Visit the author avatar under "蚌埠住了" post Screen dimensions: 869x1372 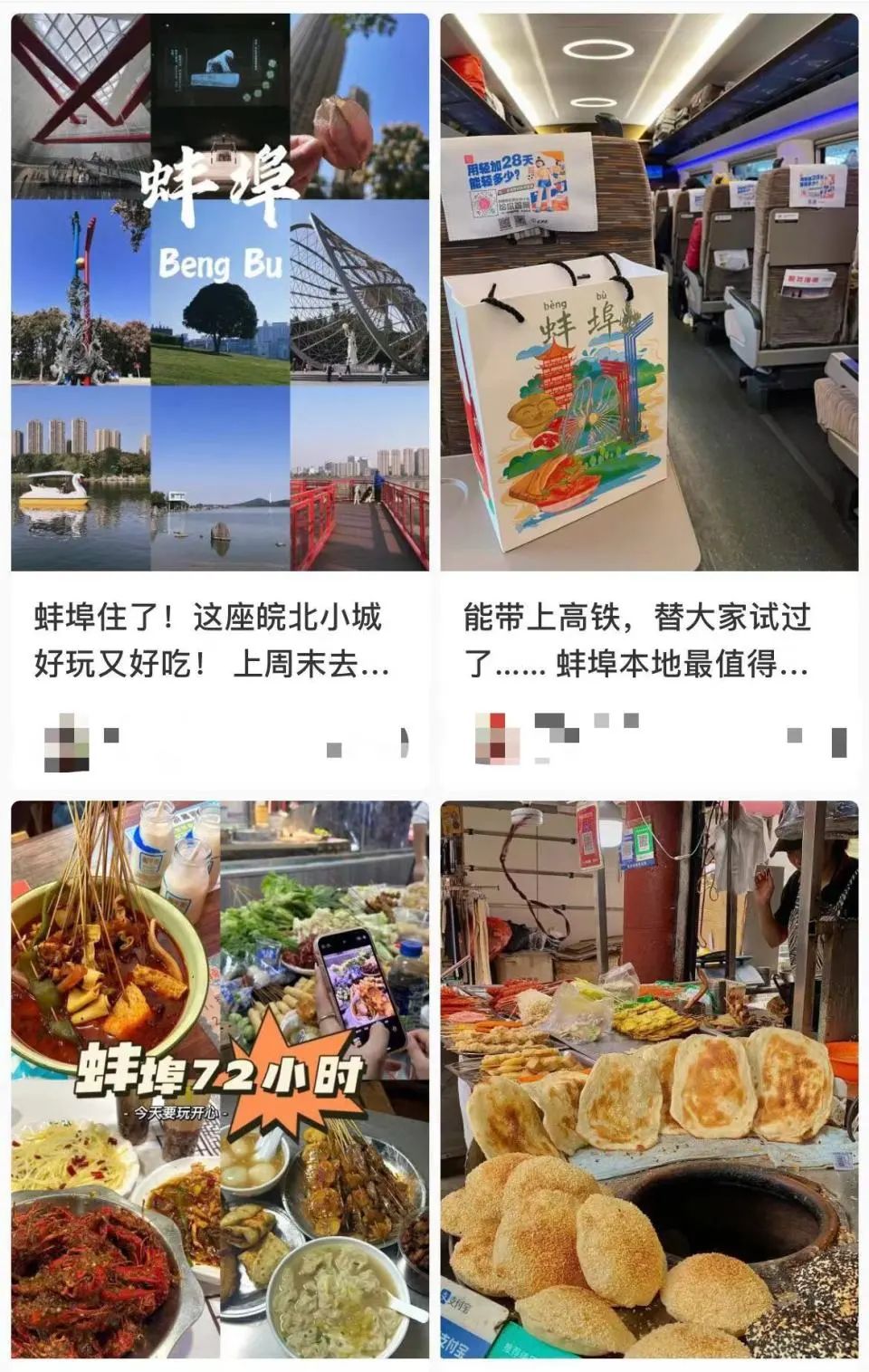(67, 743)
